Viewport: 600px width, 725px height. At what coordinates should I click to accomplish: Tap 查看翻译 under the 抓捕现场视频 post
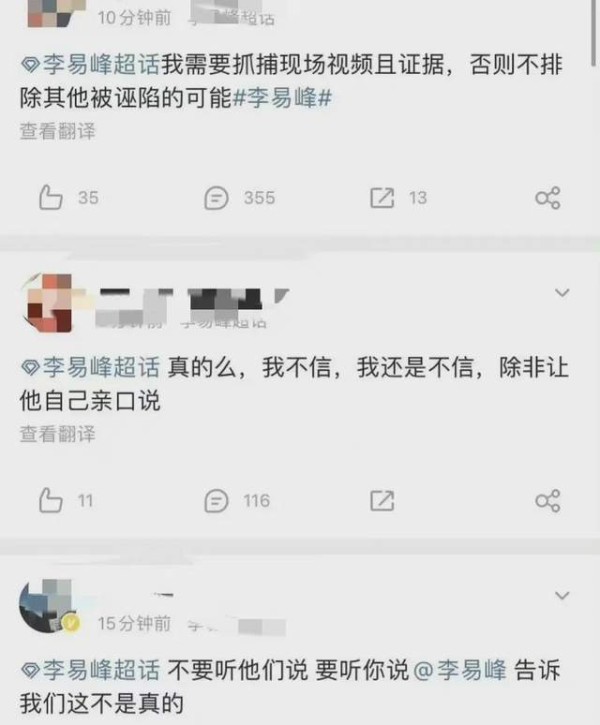tap(57, 132)
